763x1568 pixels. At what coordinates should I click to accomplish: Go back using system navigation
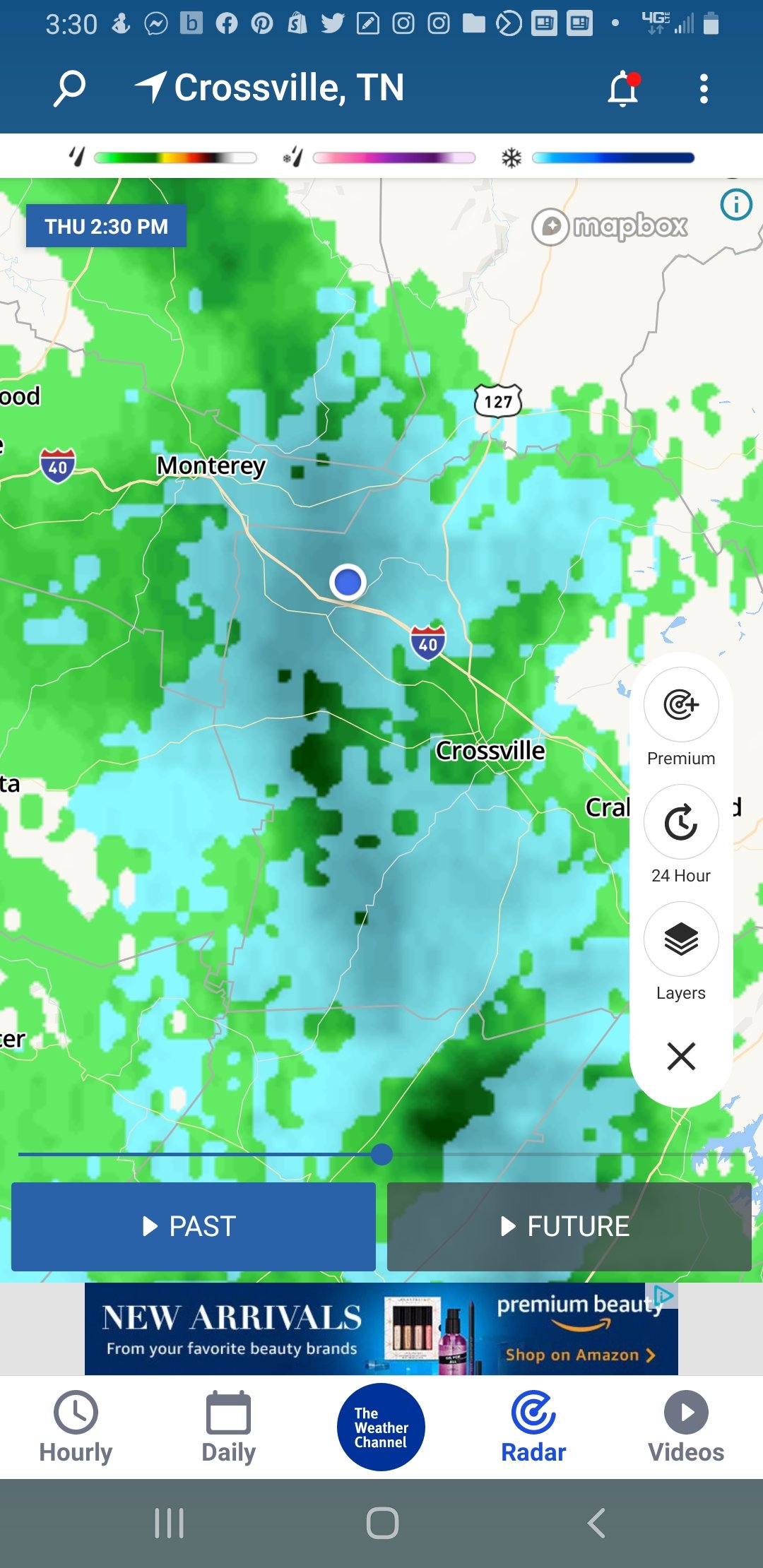pos(597,1523)
